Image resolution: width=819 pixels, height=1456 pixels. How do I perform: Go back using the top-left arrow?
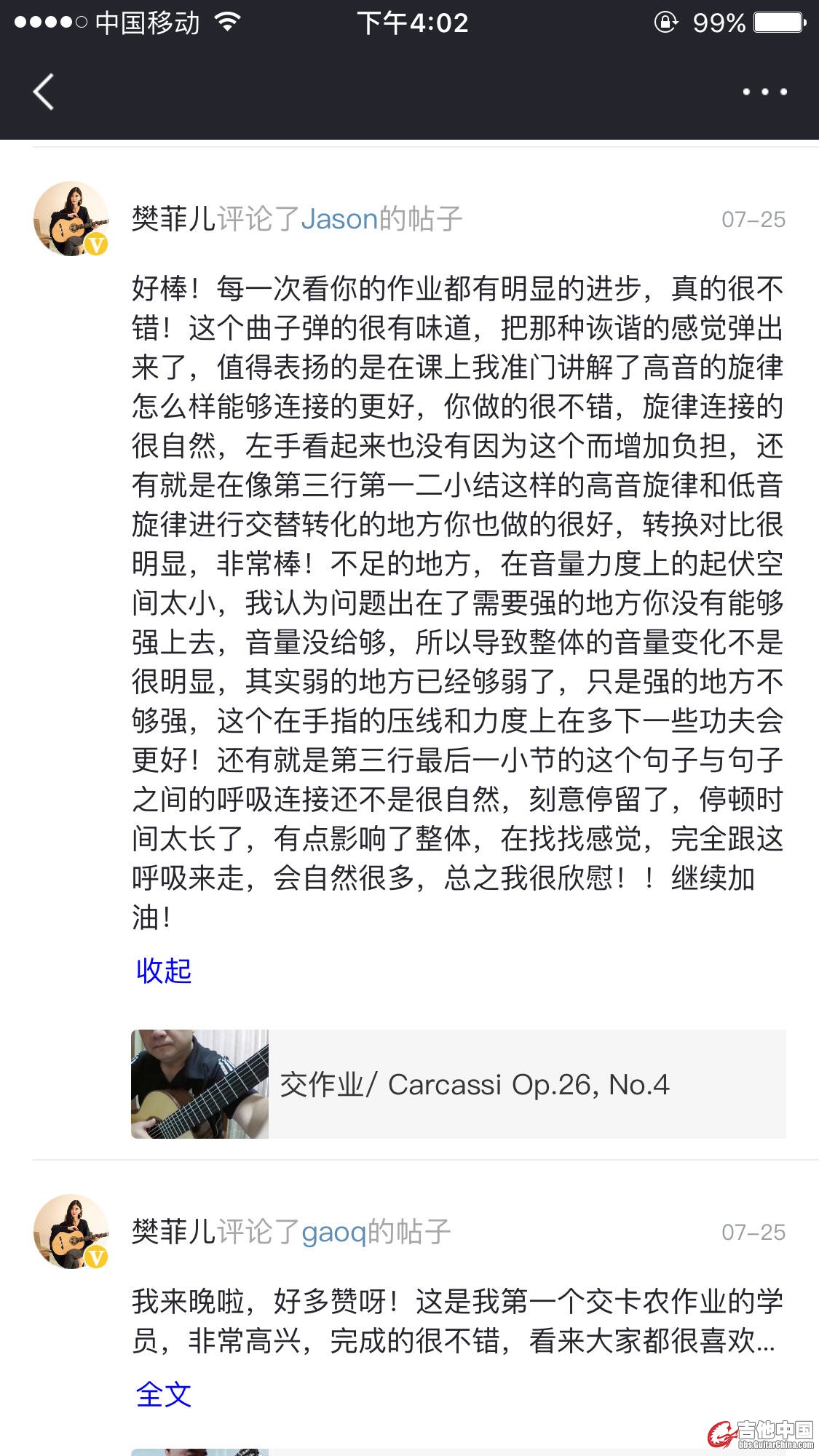[x=44, y=92]
